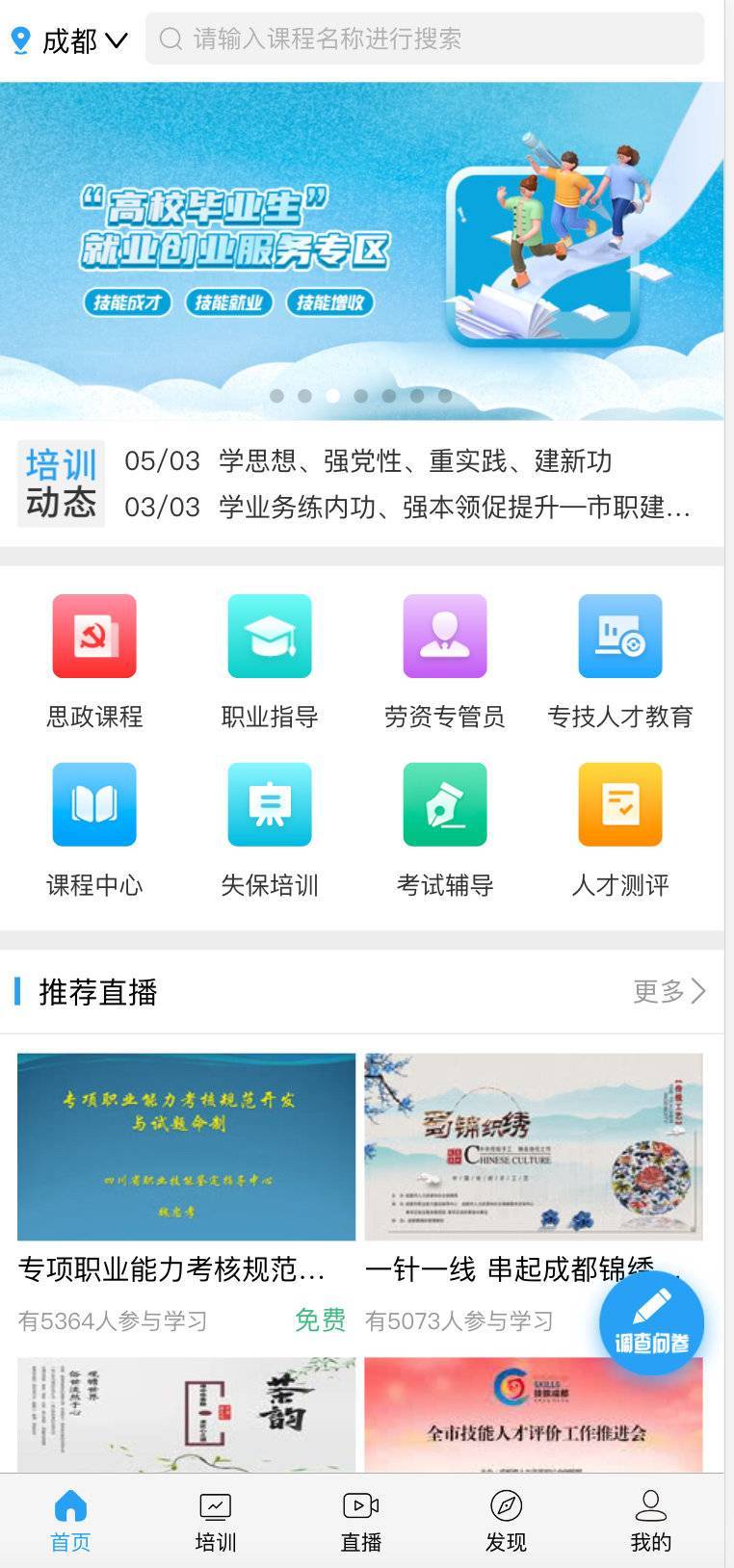Open the 失保培训 section

pyautogui.click(x=270, y=828)
